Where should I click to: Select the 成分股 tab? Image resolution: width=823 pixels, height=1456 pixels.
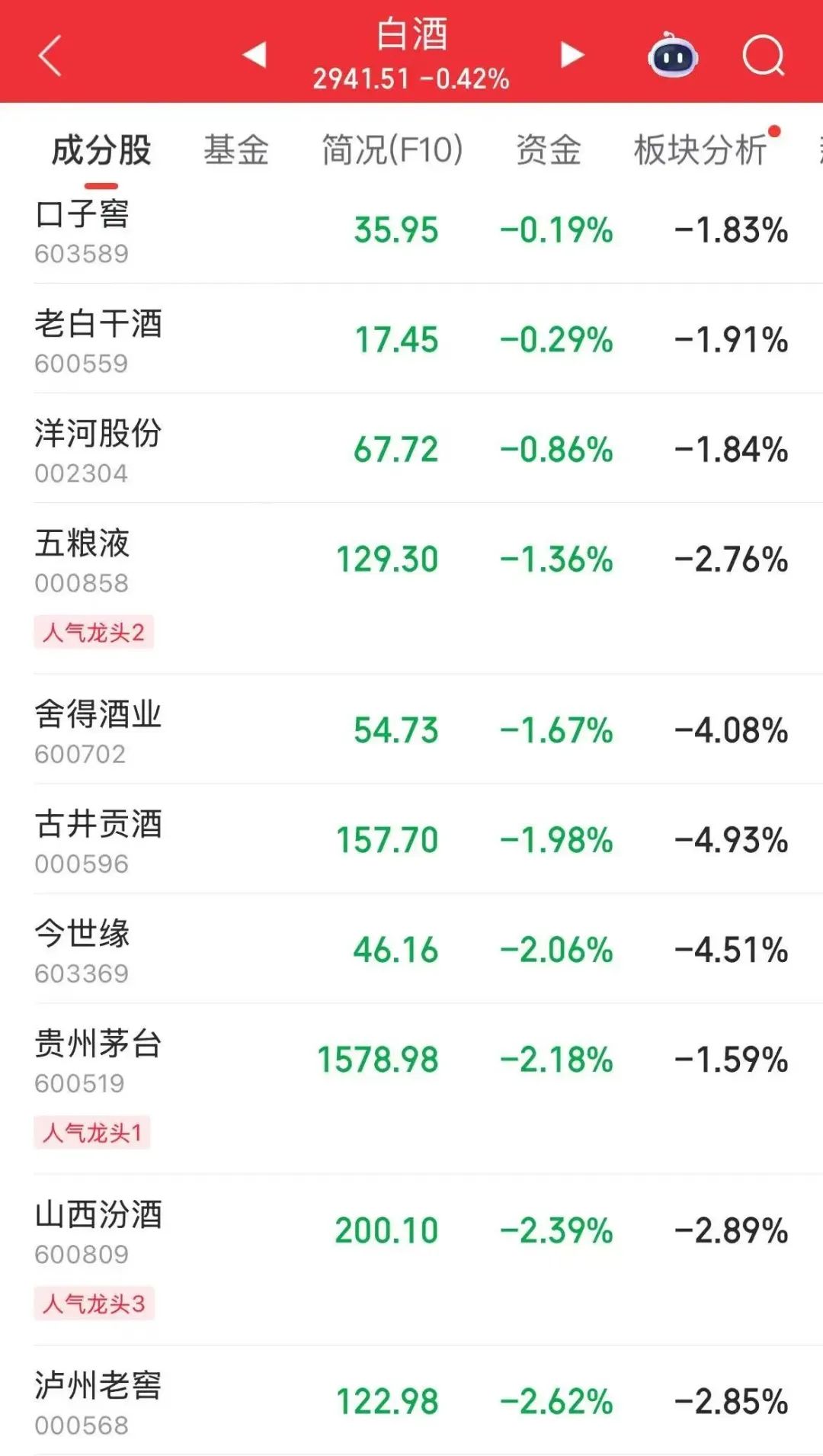click(x=101, y=149)
